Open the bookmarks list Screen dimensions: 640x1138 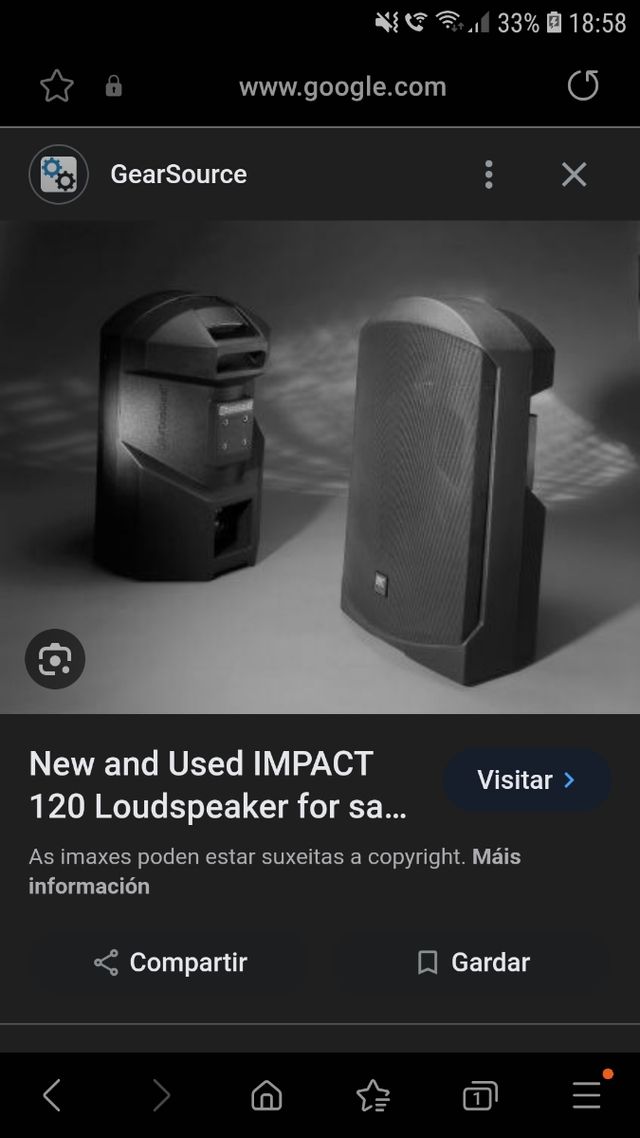click(373, 1096)
